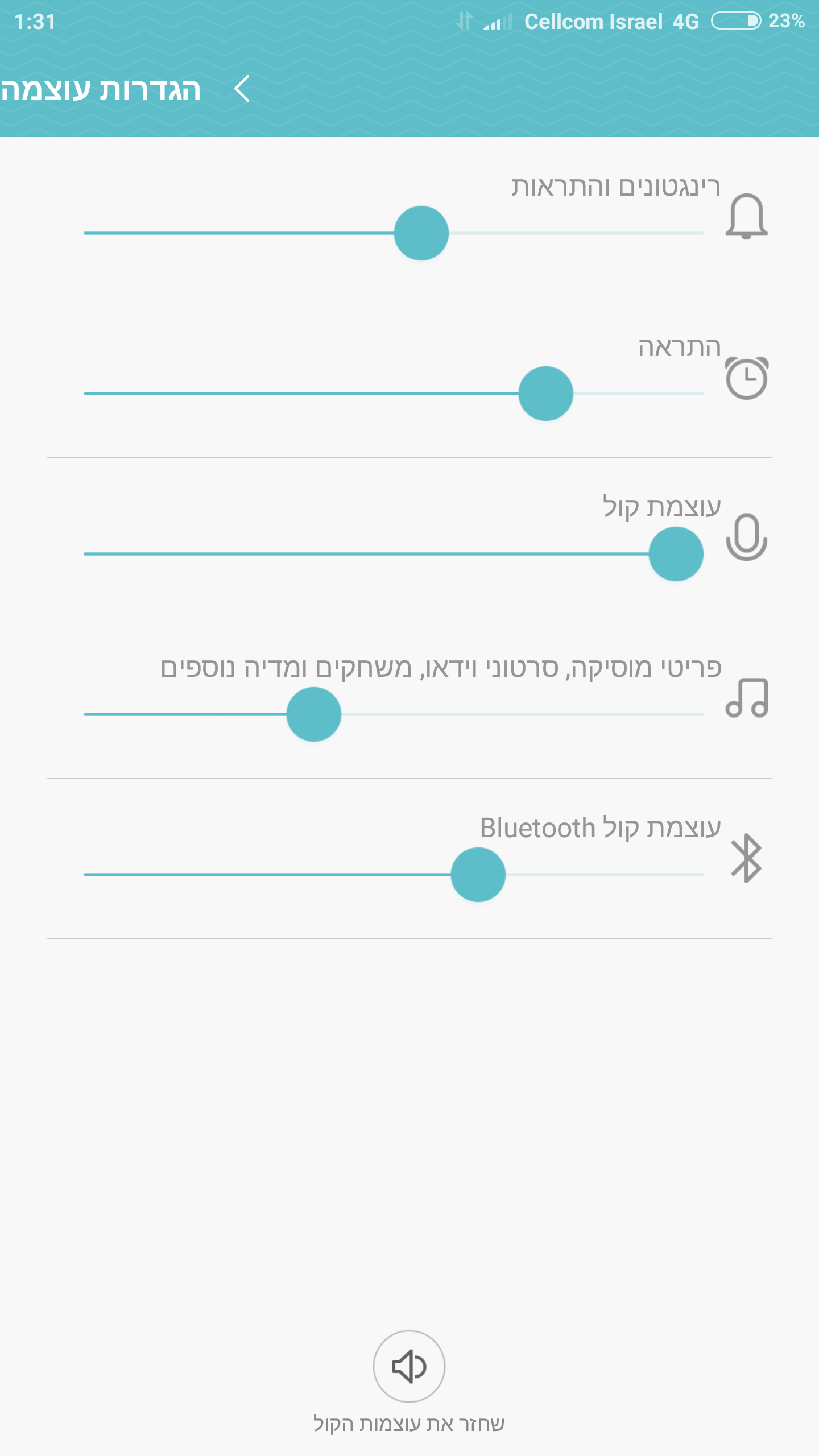Restore volume with the speaker button

pyautogui.click(x=409, y=1366)
